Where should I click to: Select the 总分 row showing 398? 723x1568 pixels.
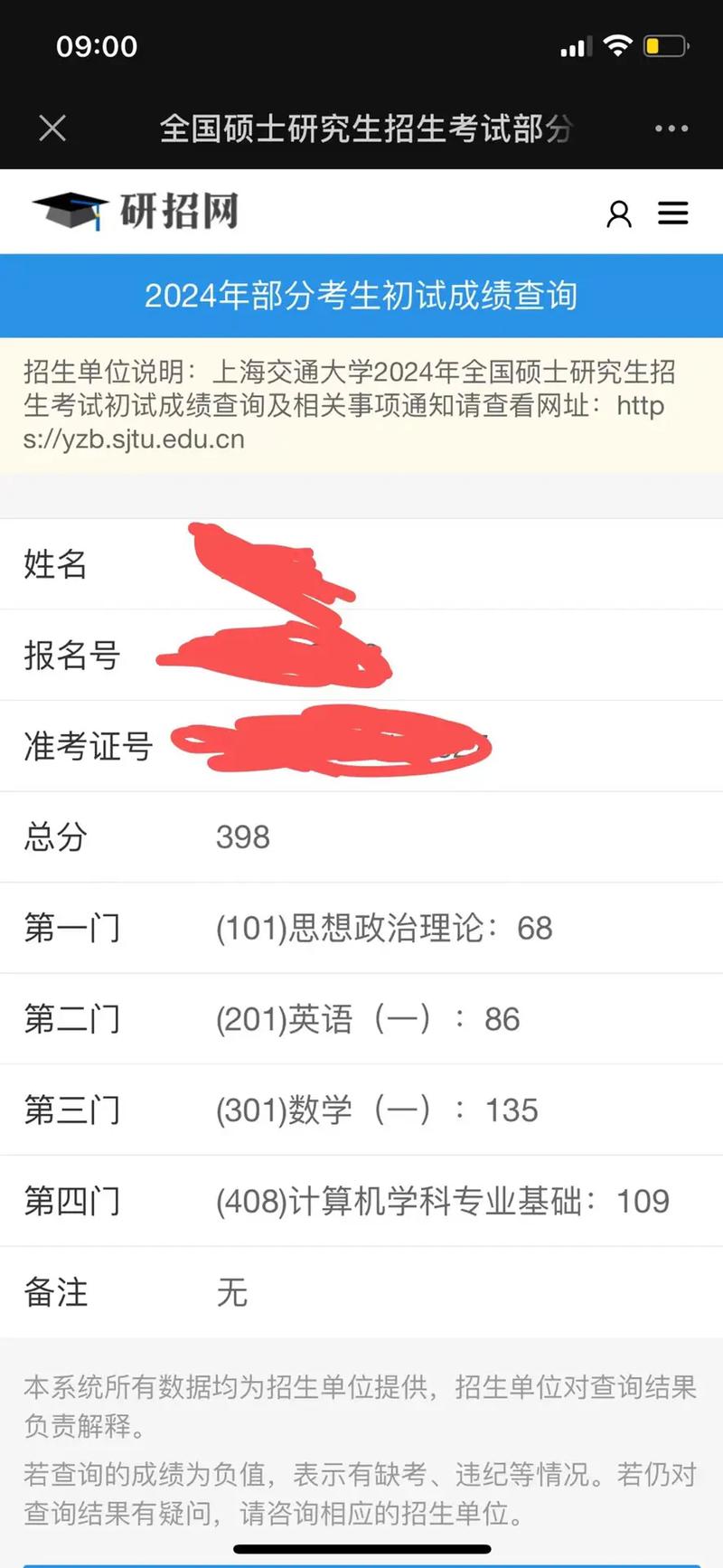[361, 837]
